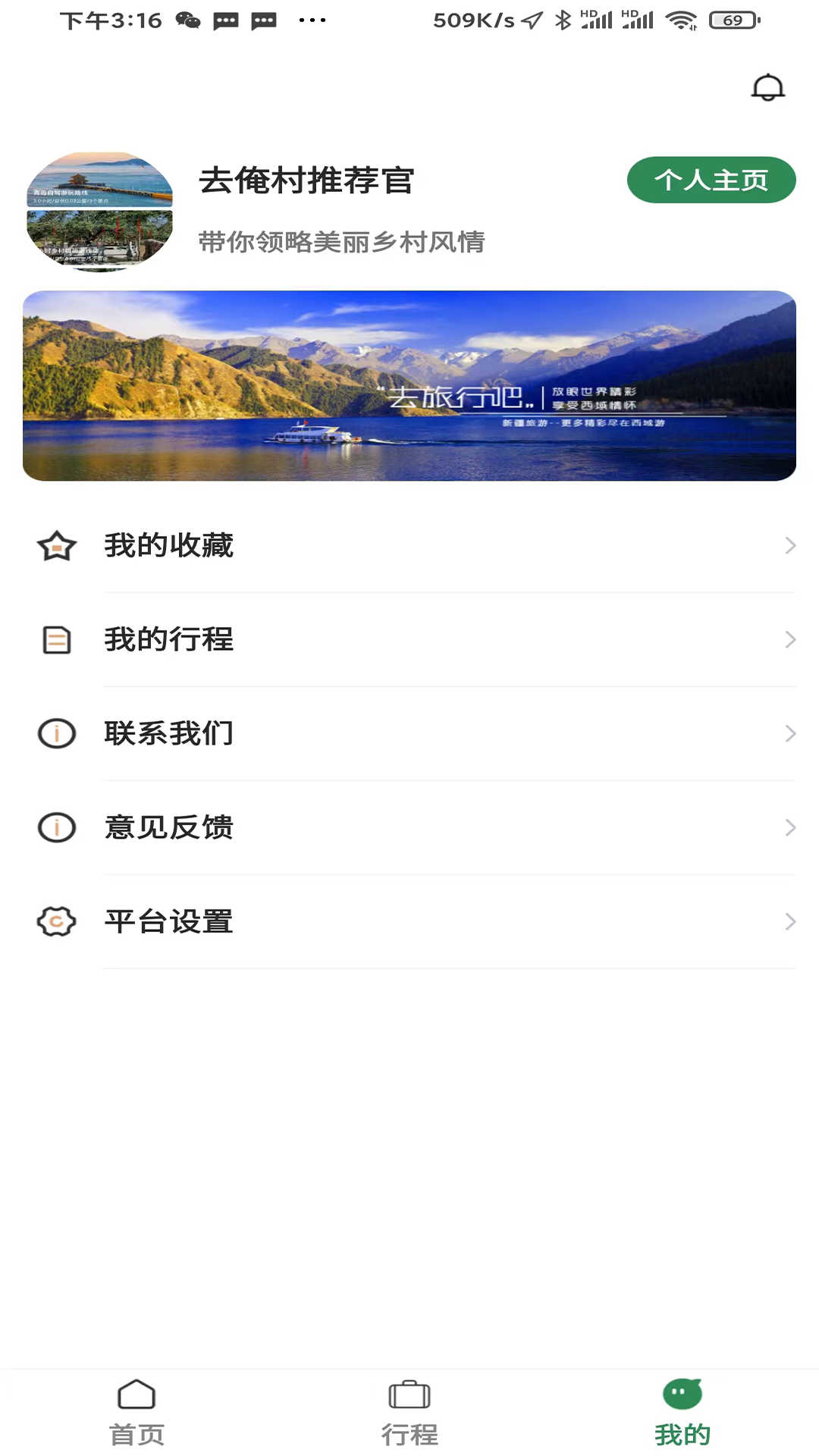This screenshot has width=819, height=1456.
Task: Expand the 我的收藏 row chevron
Action: pos(789,544)
